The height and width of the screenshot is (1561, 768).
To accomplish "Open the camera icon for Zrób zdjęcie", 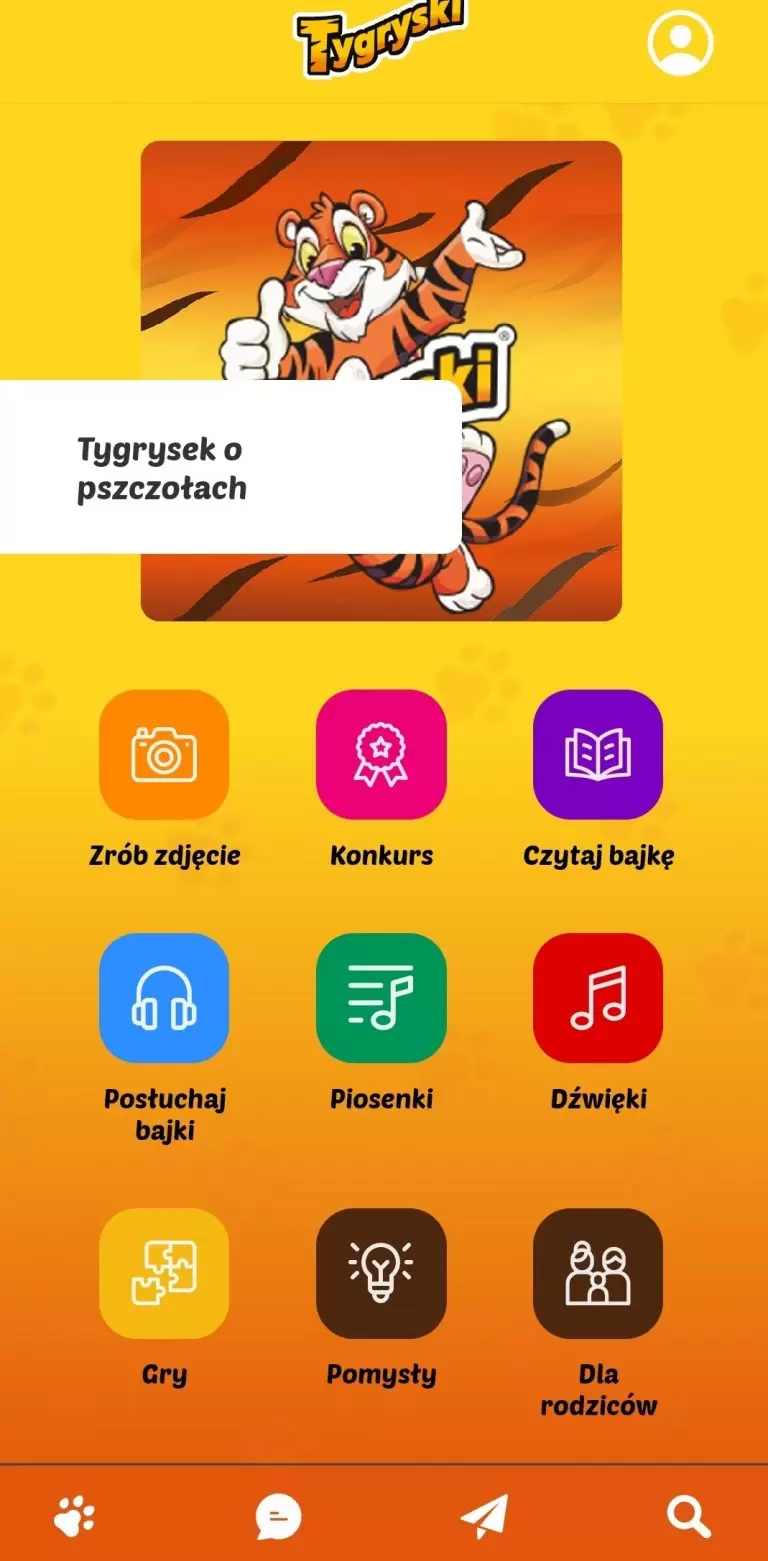I will tap(165, 755).
